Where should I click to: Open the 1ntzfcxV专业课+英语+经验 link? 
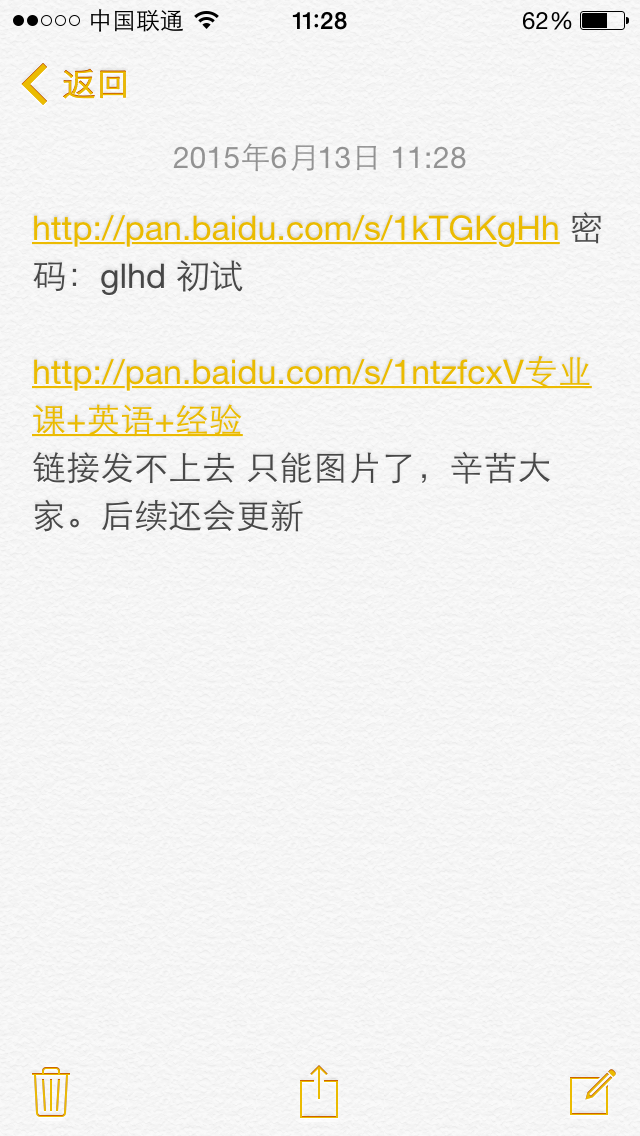tap(312, 398)
